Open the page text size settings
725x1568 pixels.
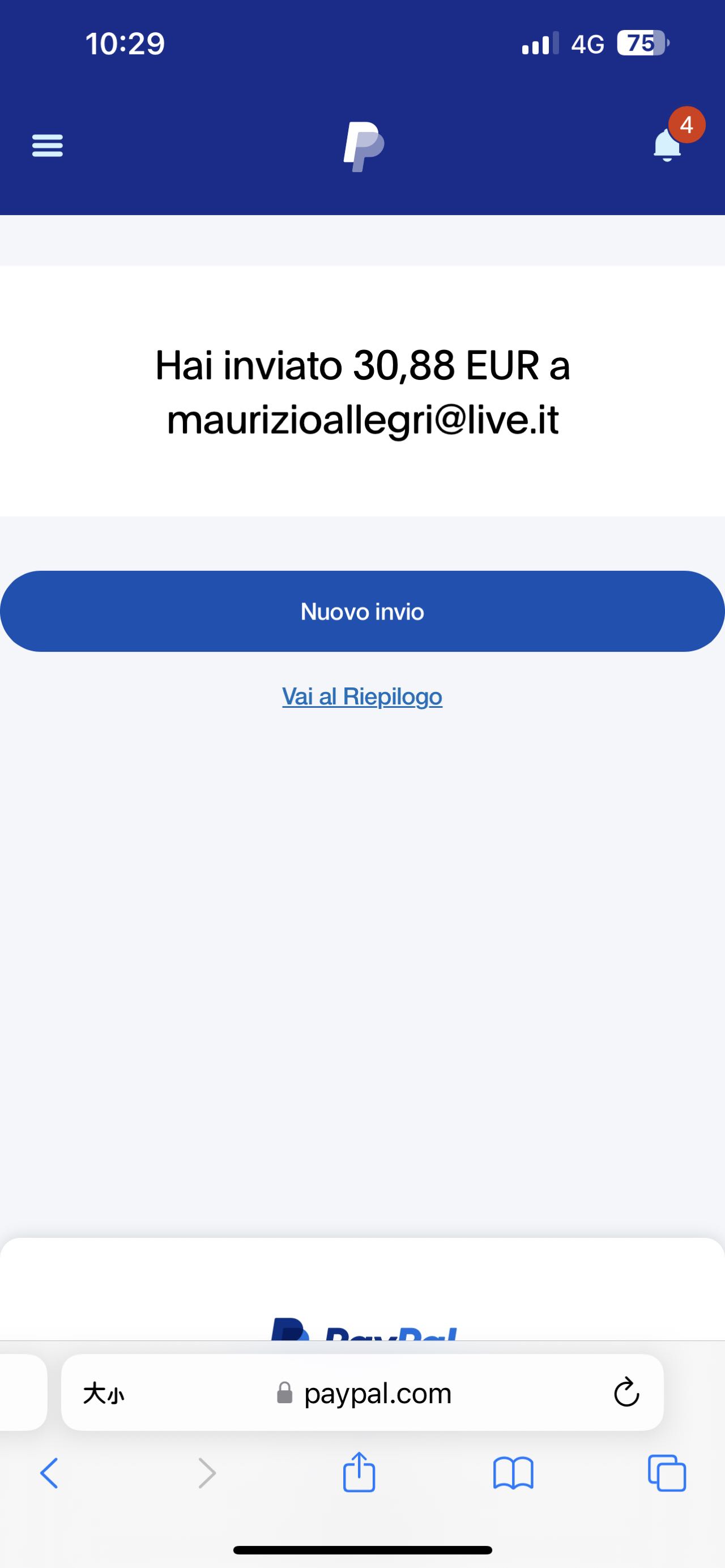104,1392
